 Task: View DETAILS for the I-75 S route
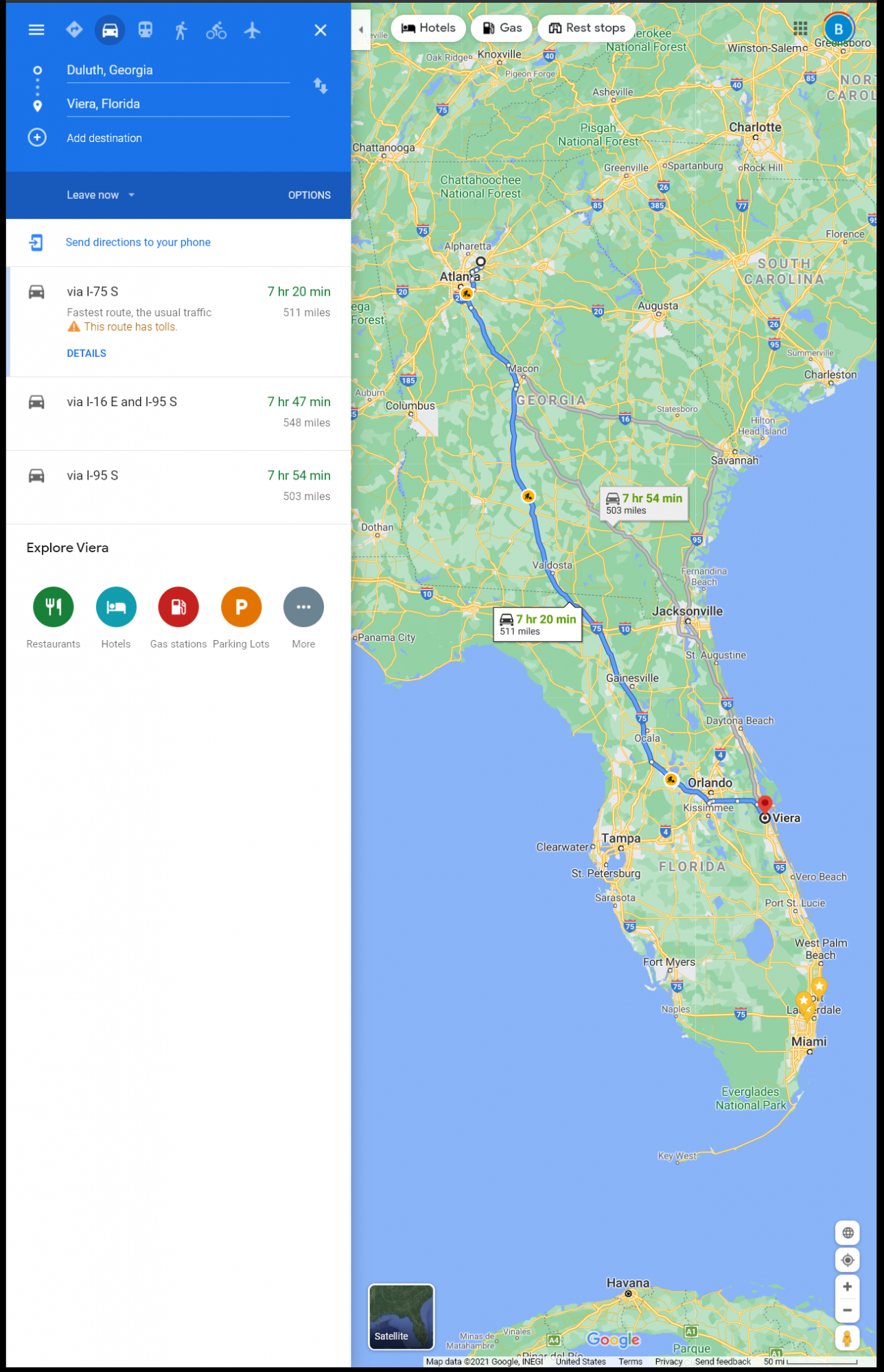(86, 353)
